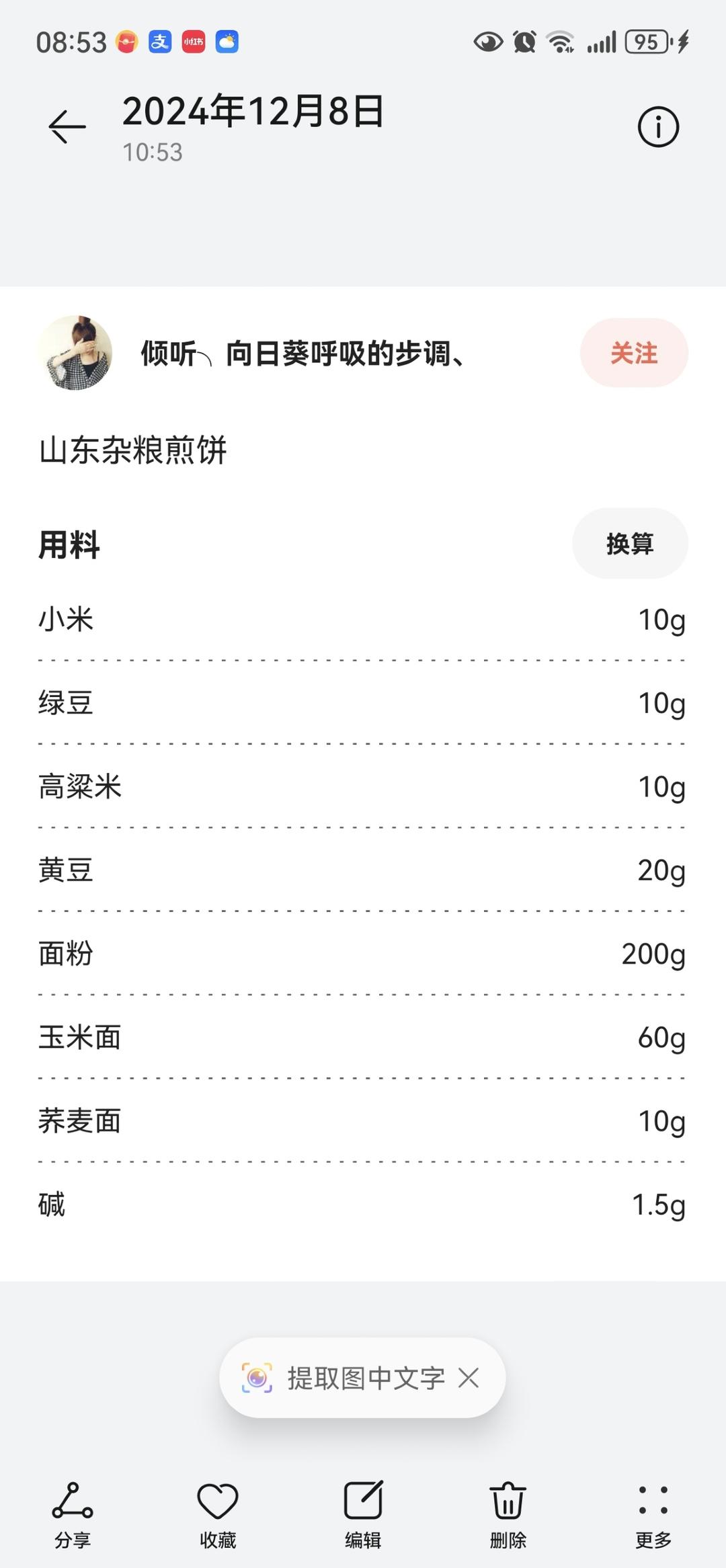Go back from the photo view
The image size is (726, 1568).
point(67,126)
